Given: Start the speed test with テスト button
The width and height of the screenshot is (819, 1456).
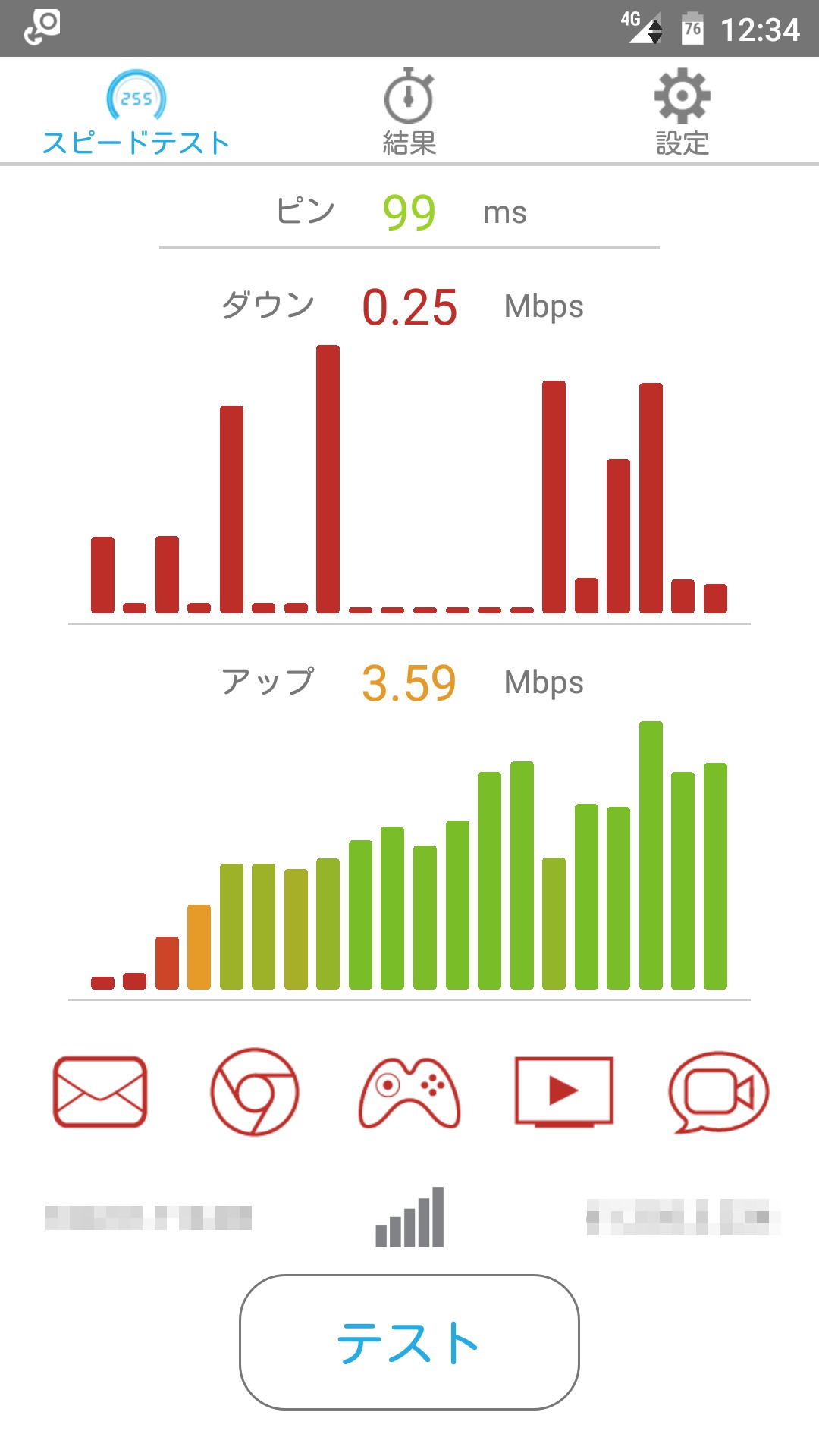Looking at the screenshot, I should click(x=409, y=1341).
